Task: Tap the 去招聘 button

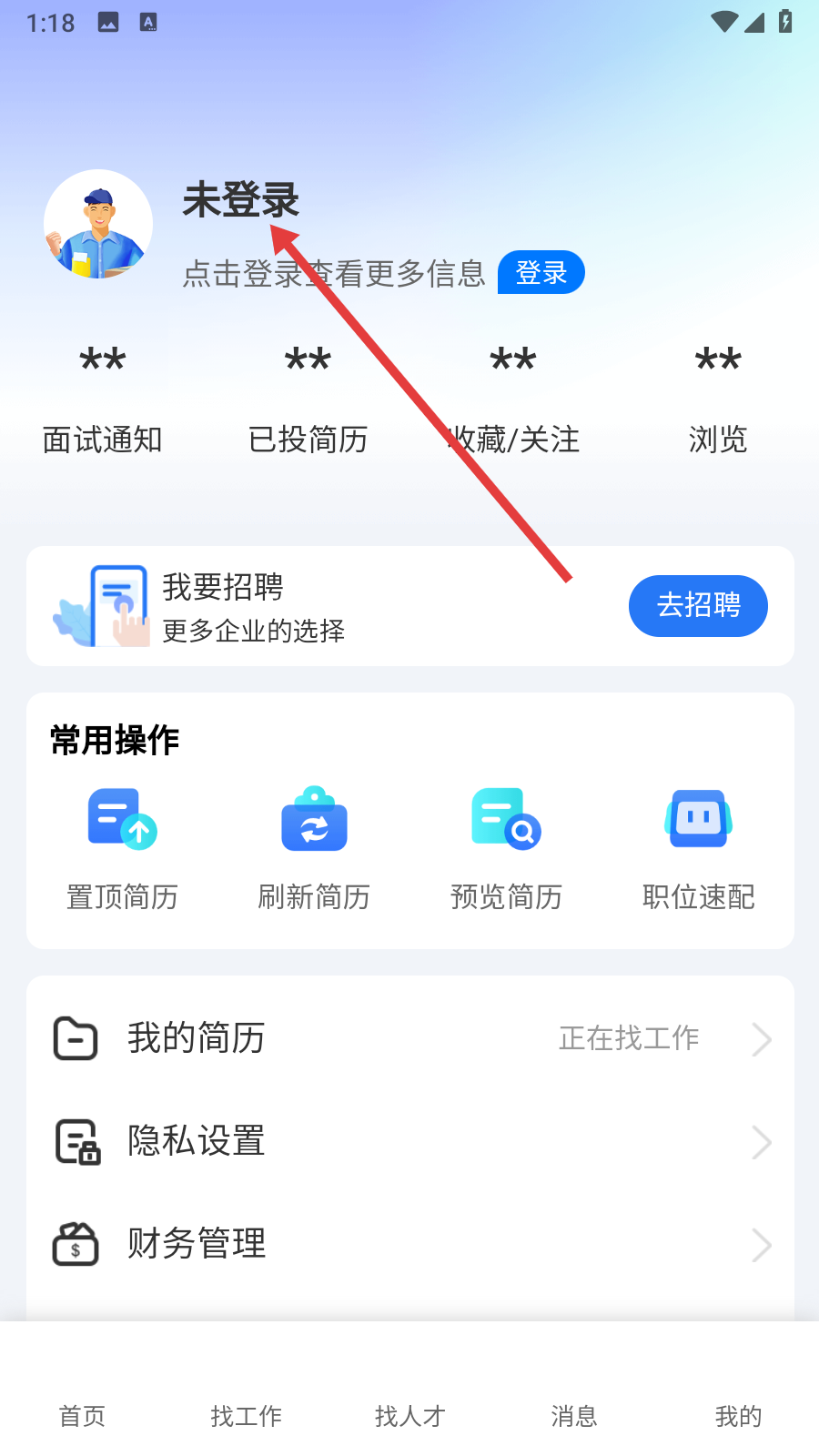Action: click(698, 605)
